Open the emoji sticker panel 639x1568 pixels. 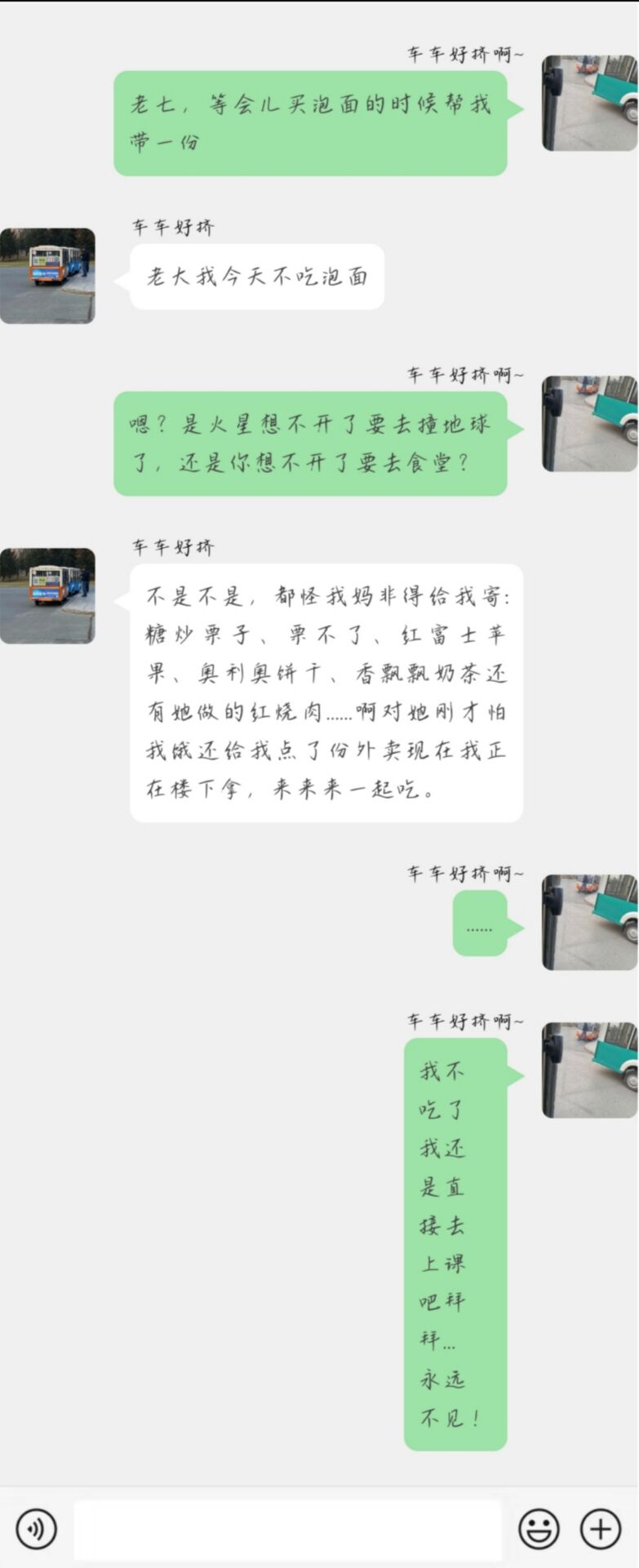pyautogui.click(x=539, y=1530)
